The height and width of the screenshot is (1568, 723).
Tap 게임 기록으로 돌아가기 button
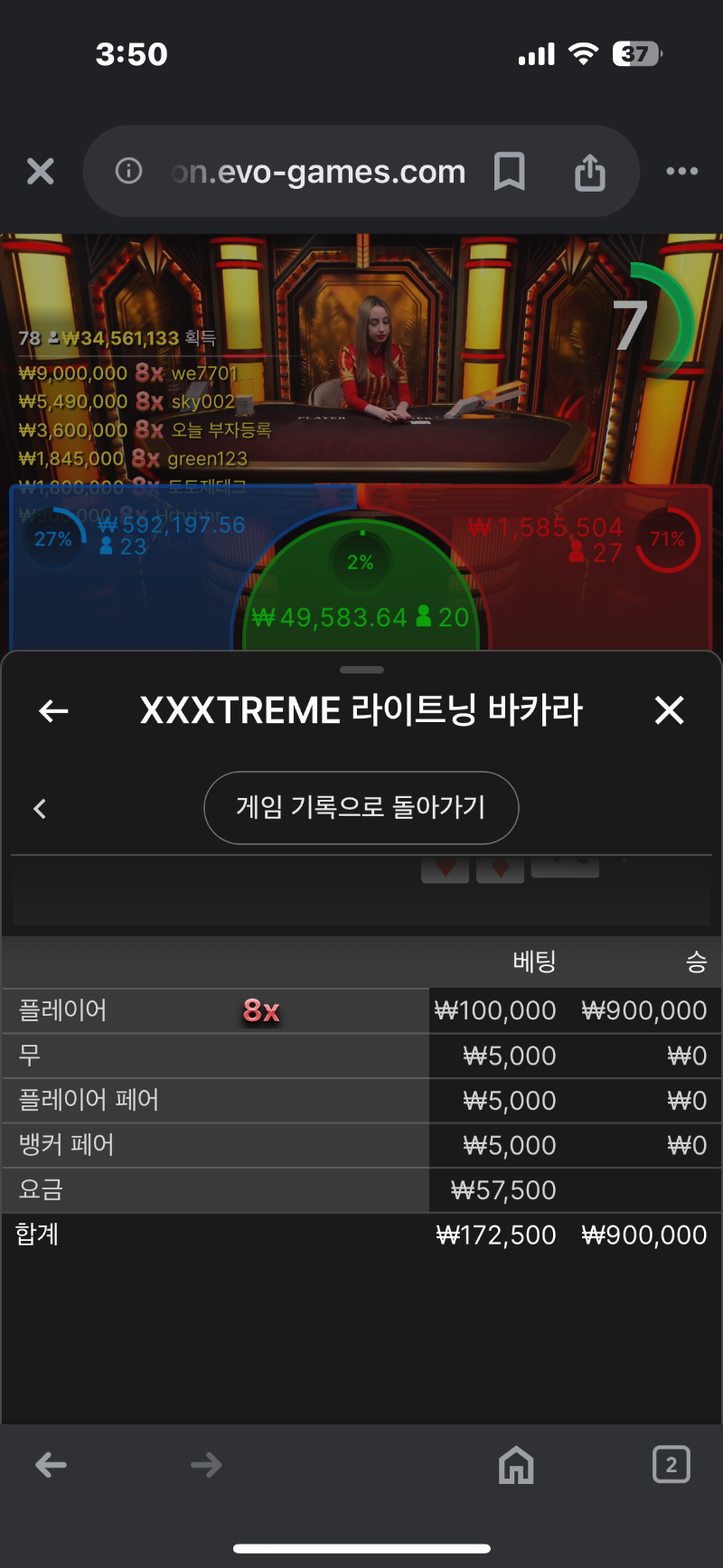tap(361, 807)
